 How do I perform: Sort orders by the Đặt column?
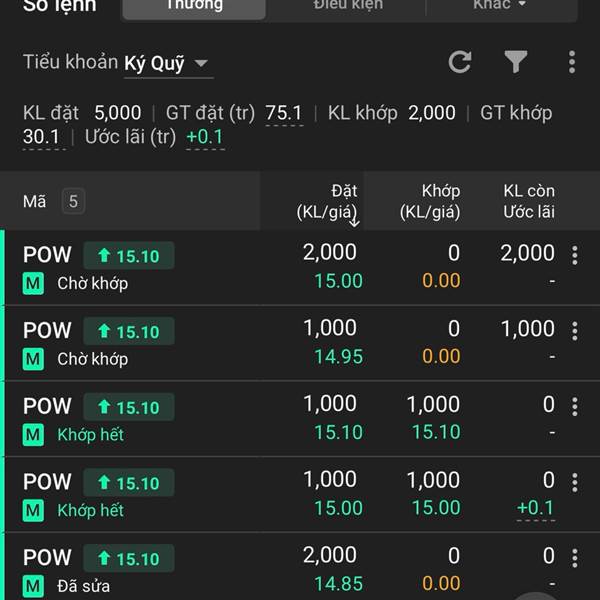(x=330, y=202)
